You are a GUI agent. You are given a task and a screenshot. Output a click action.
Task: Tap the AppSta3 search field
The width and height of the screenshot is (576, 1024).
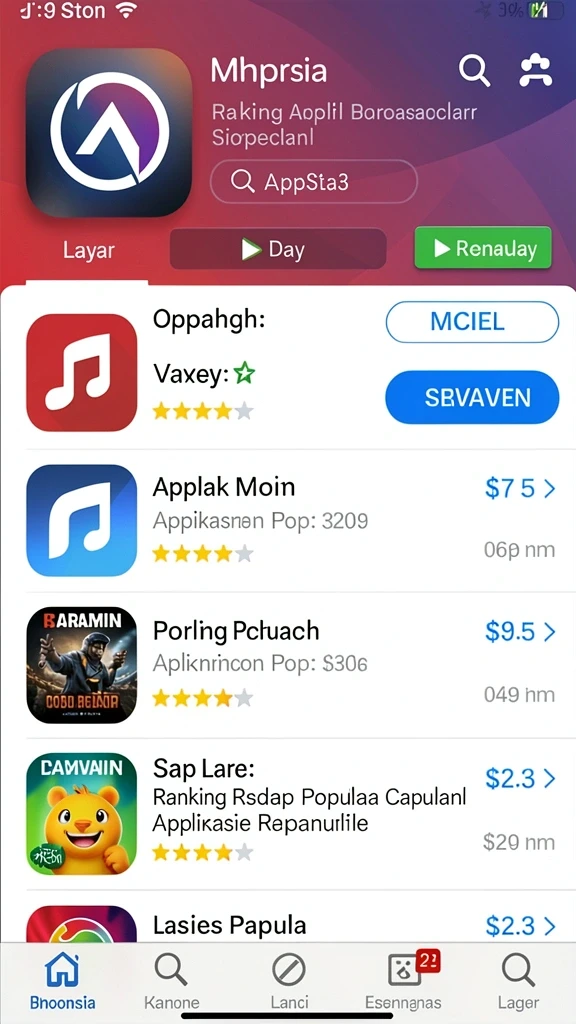click(x=313, y=182)
